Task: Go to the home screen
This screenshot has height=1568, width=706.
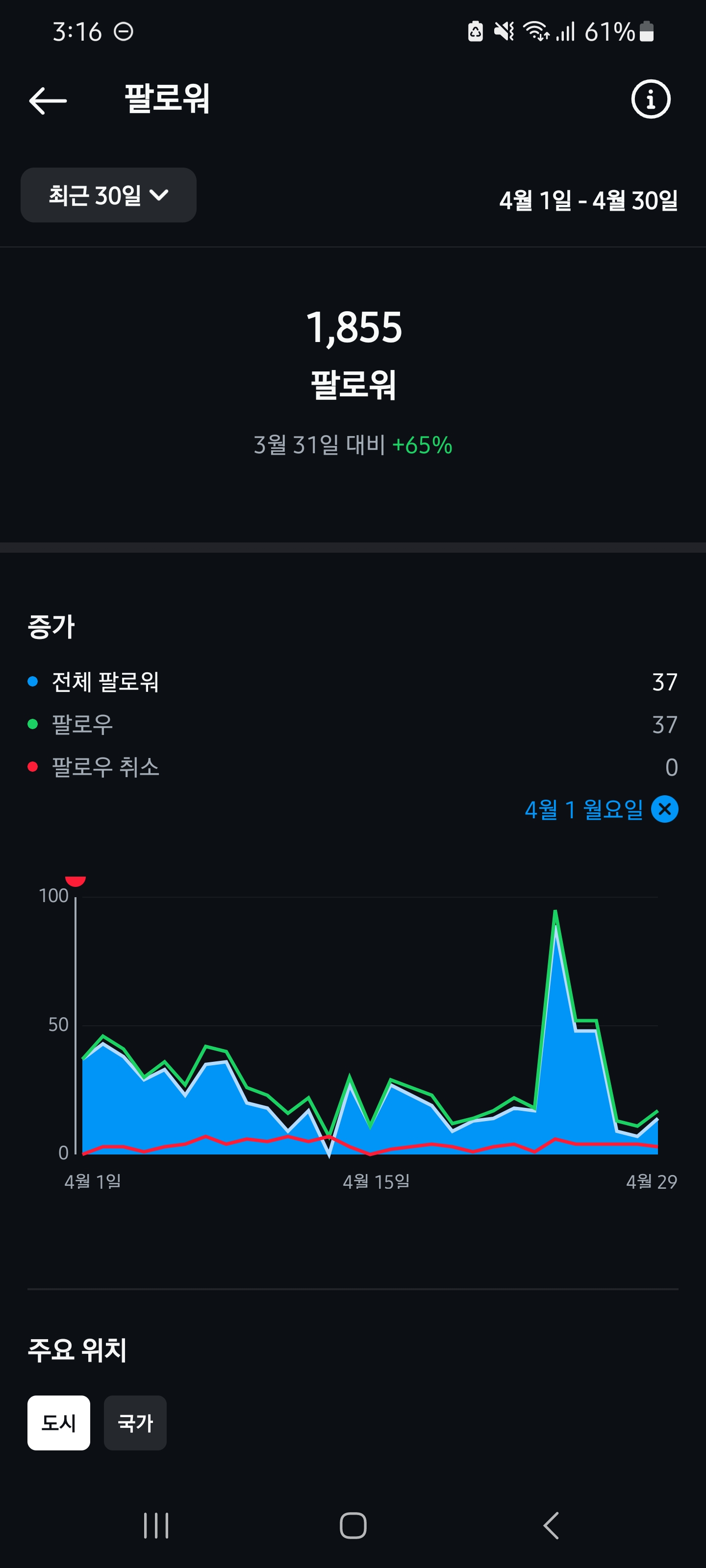Action: point(353,1525)
